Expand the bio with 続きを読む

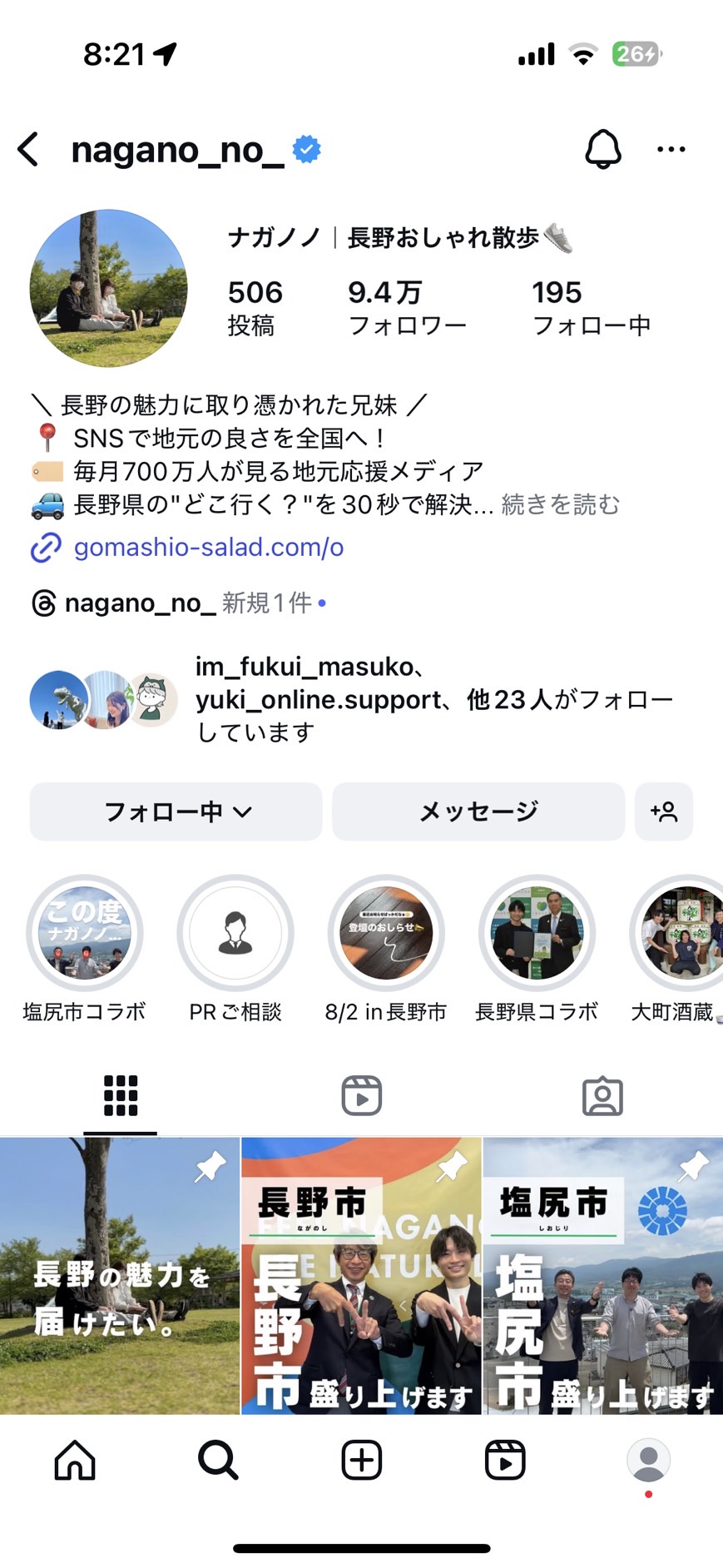560,504
